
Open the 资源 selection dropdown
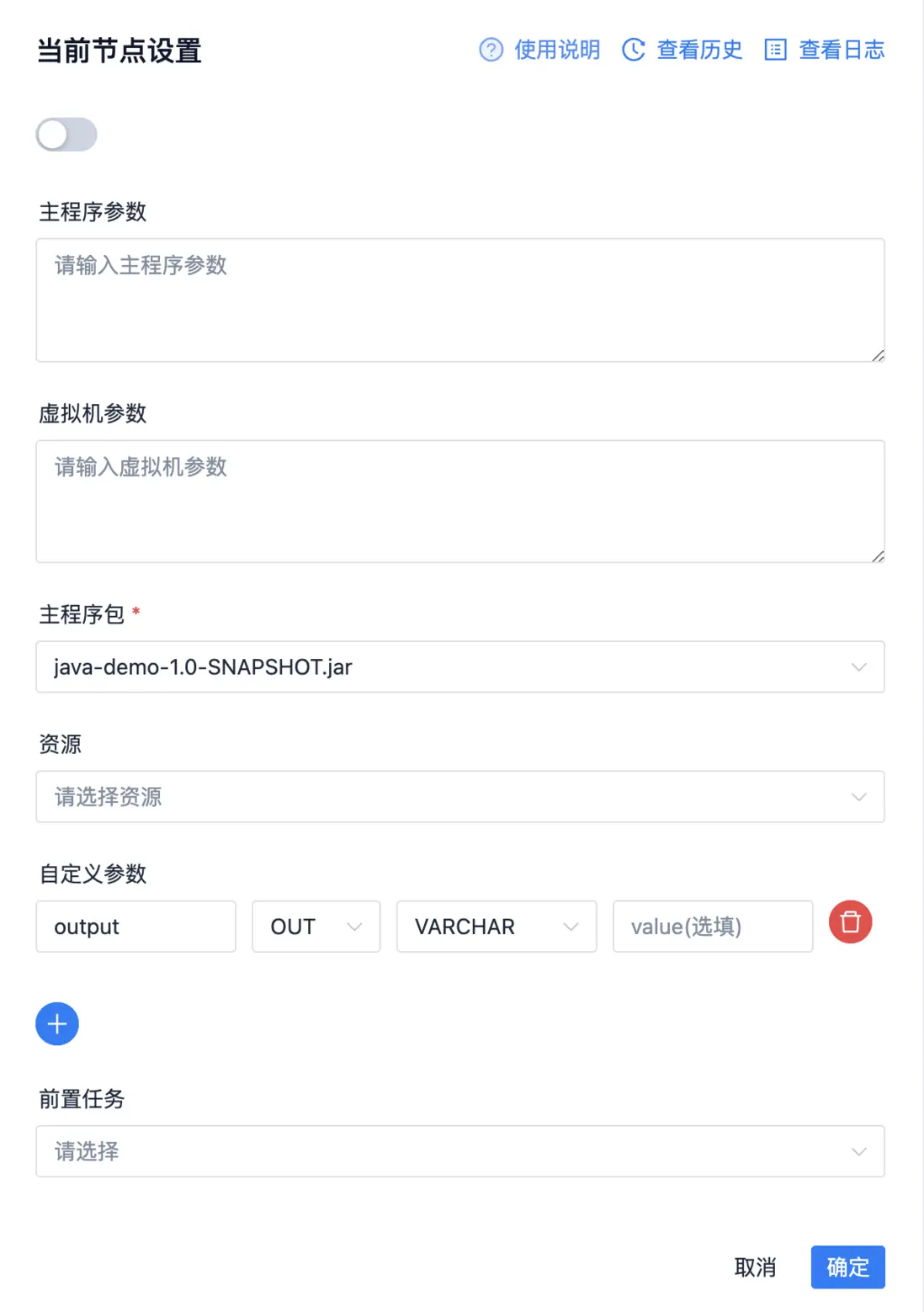coord(459,797)
